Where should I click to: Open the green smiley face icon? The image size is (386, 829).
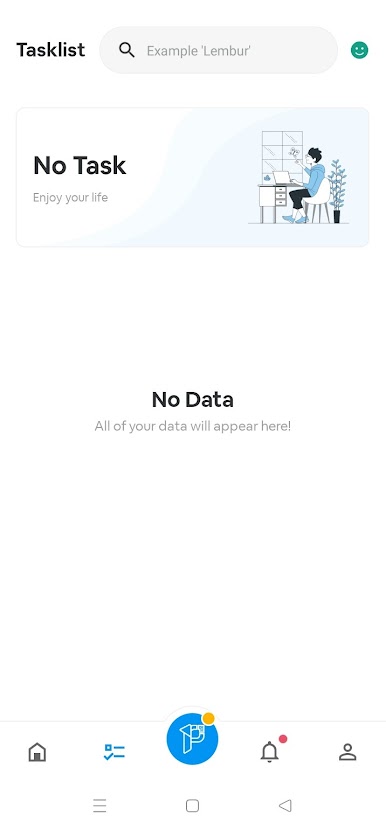coord(360,50)
